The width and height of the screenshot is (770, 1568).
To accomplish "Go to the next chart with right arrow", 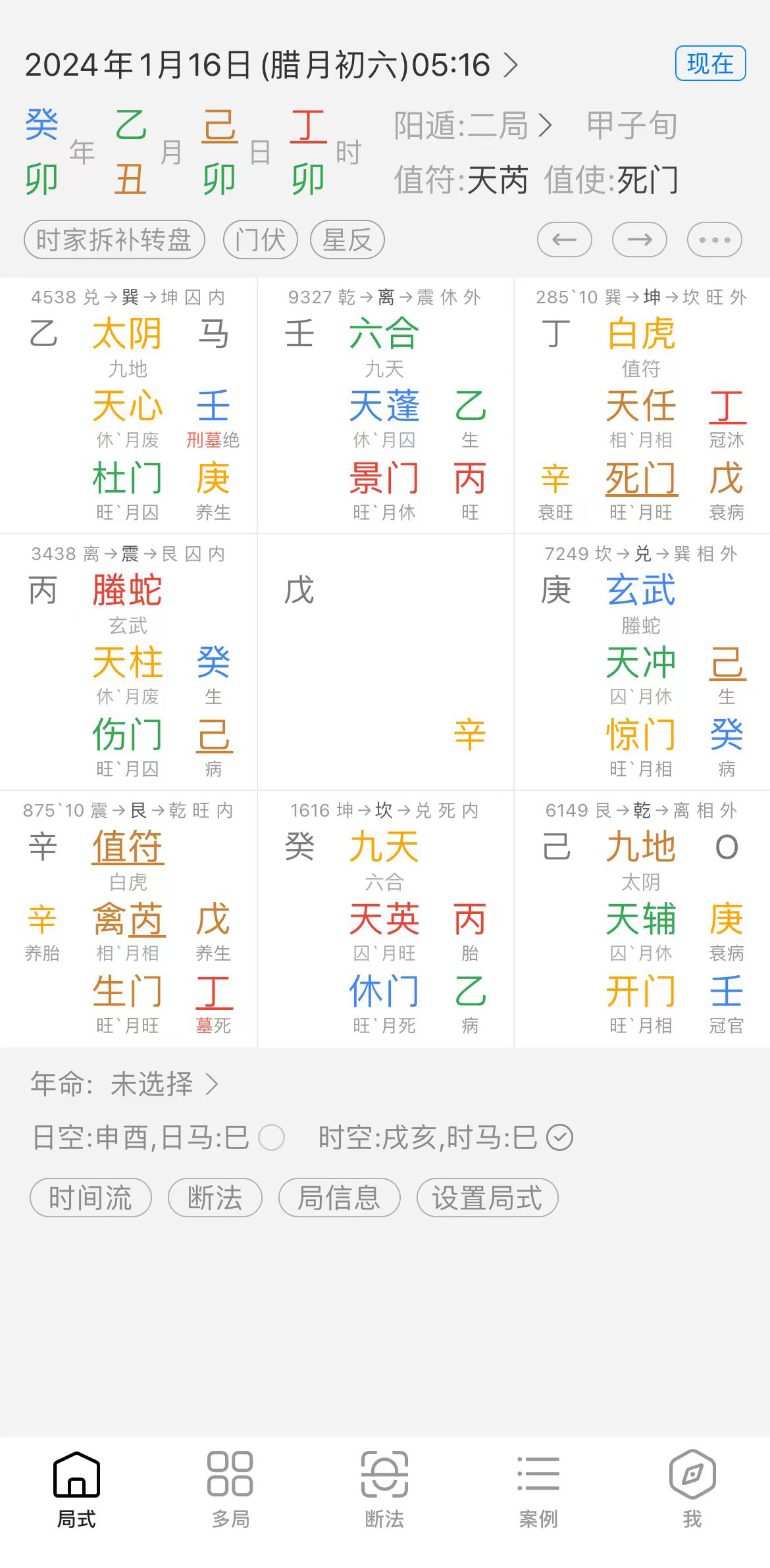I will point(639,240).
